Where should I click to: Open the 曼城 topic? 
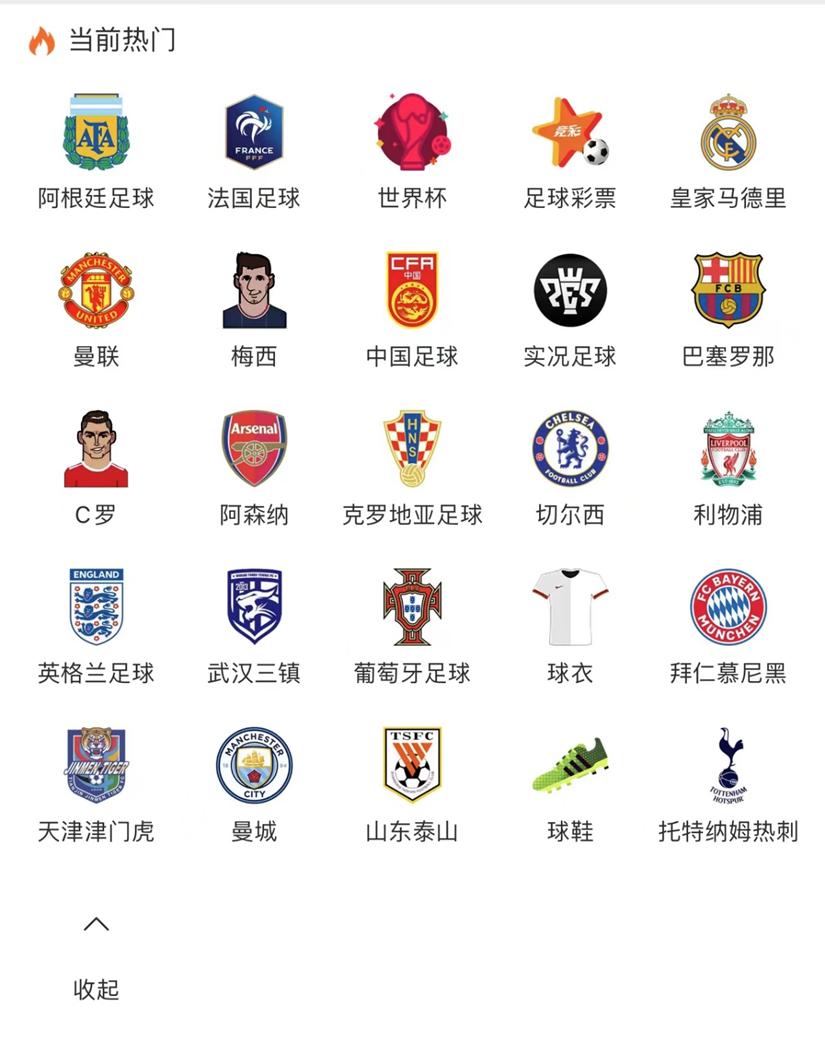pyautogui.click(x=254, y=765)
